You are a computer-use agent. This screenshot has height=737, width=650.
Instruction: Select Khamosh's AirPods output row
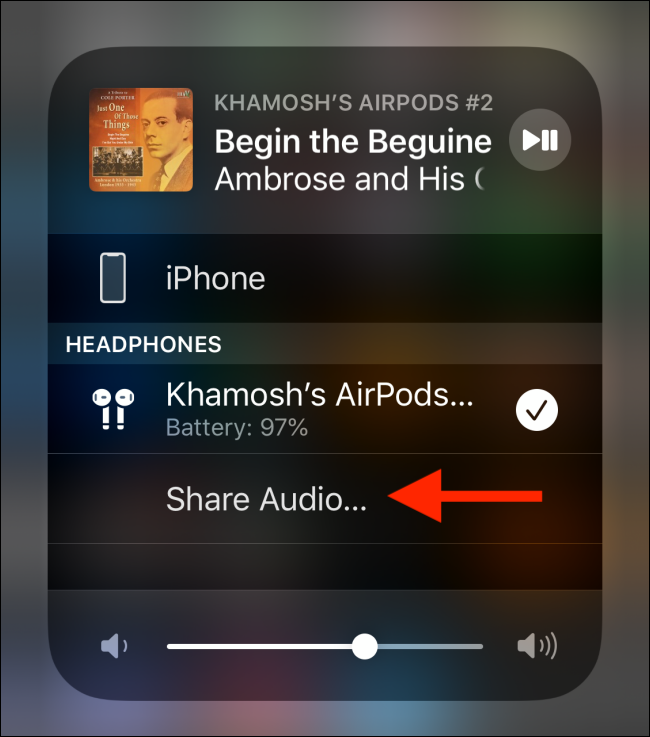(x=319, y=408)
